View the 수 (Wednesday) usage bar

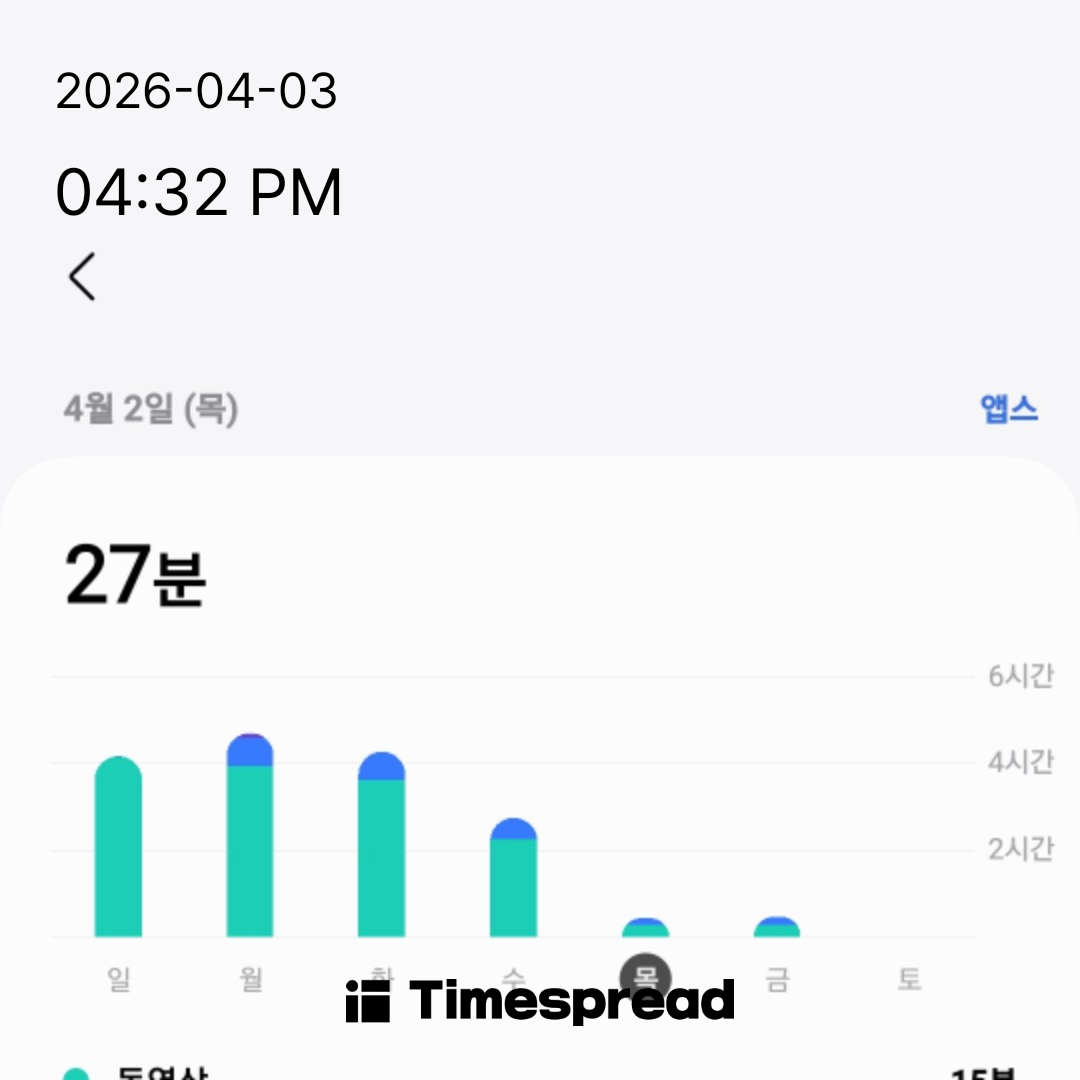(x=513, y=878)
